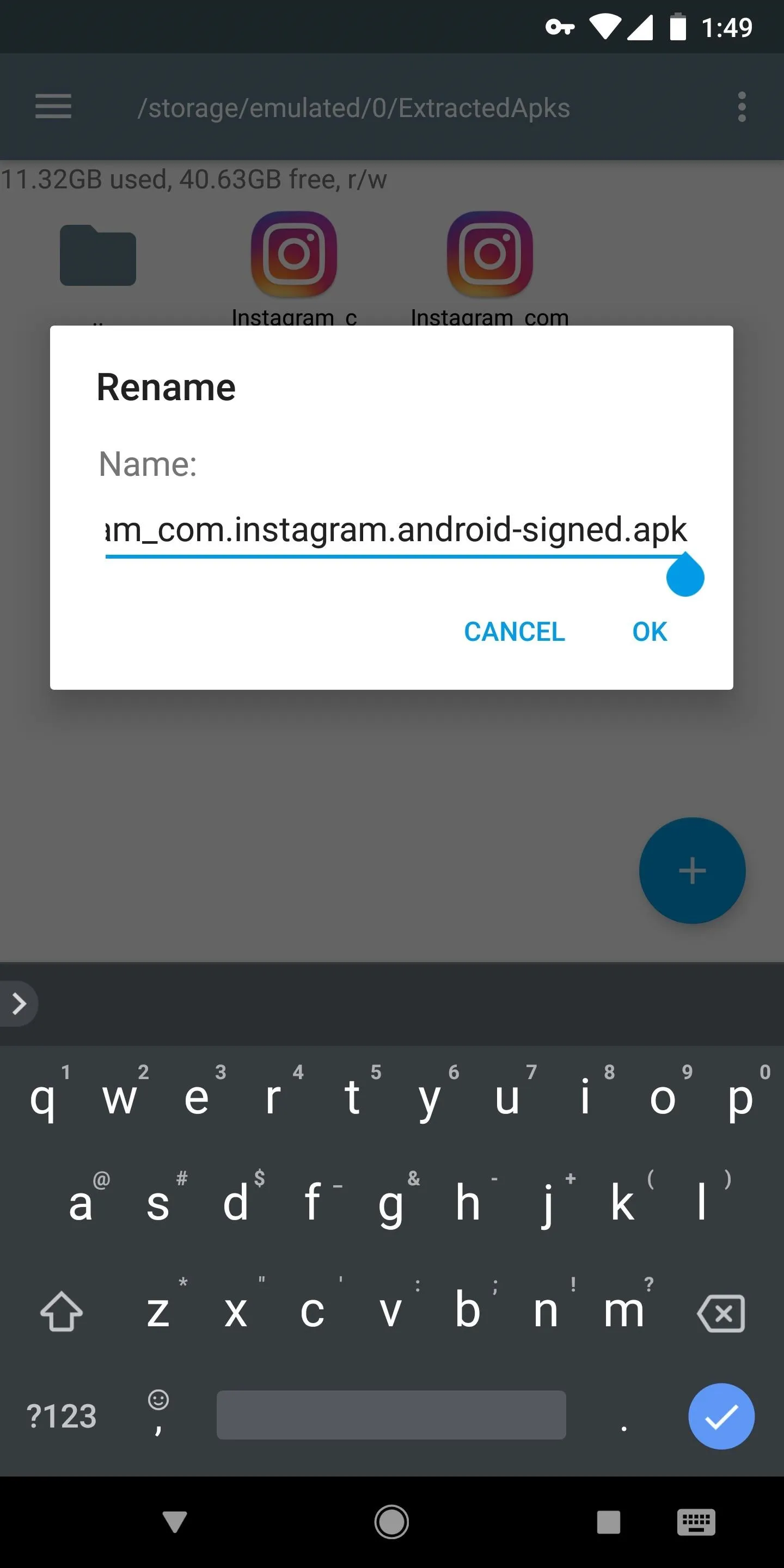
Task: Expand the keyboard suggestion strip arrow
Action: [x=19, y=1004]
